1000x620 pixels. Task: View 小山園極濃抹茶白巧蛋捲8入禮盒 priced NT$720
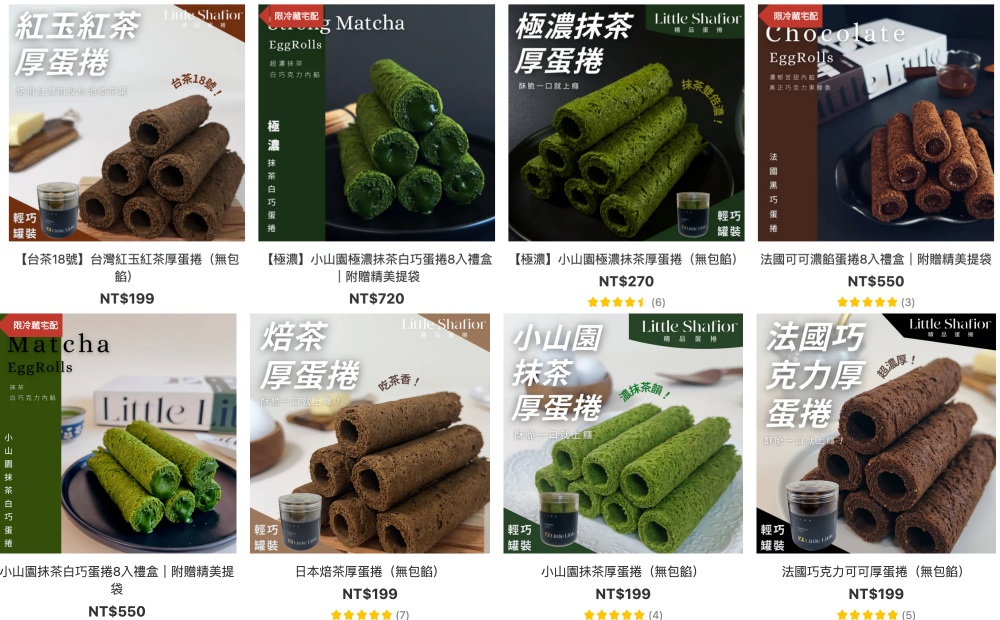tap(376, 123)
